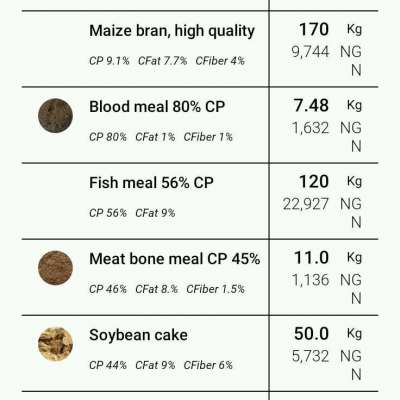The height and width of the screenshot is (400, 400).
Task: Select the Blood meal 80% CP ingredient
Action: pos(200,125)
